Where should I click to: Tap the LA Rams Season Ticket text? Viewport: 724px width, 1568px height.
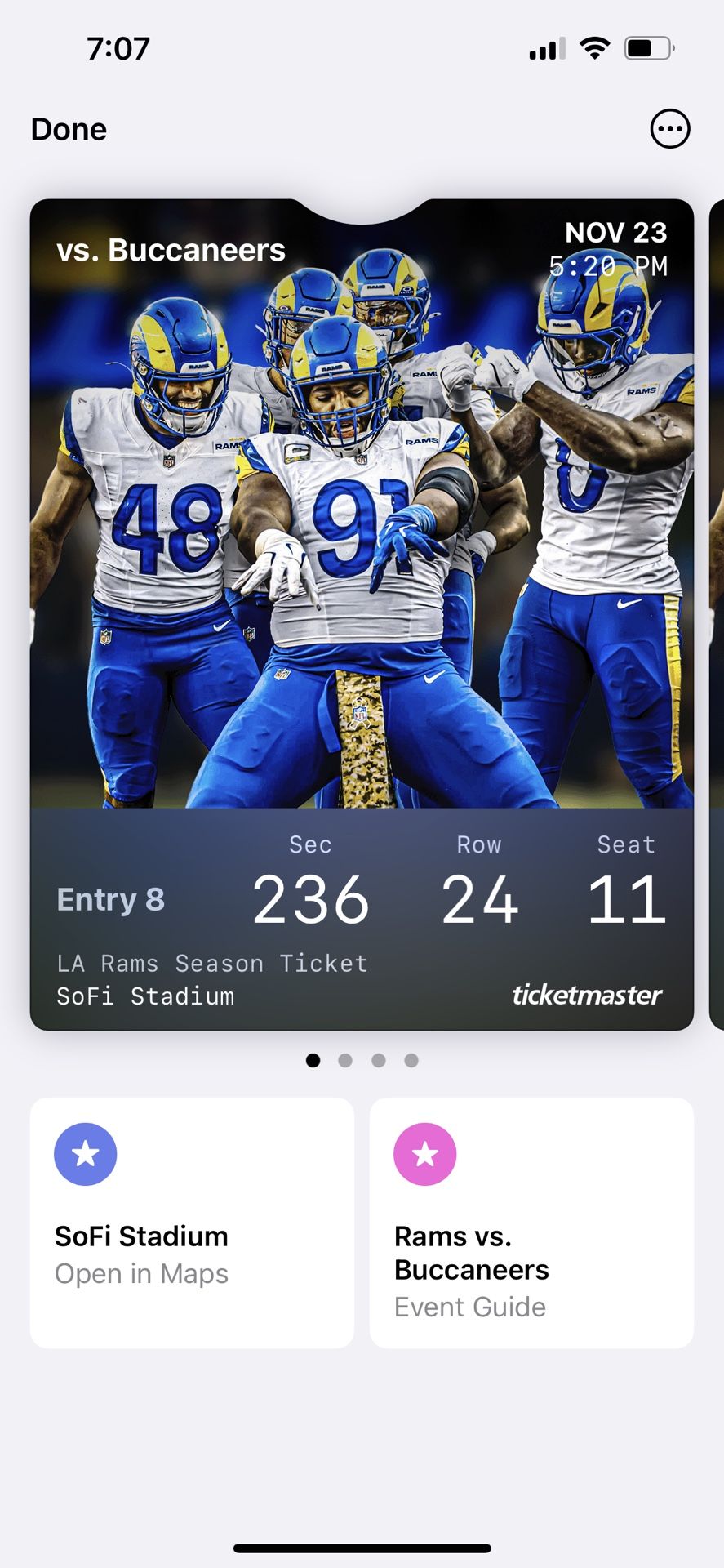pos(211,964)
